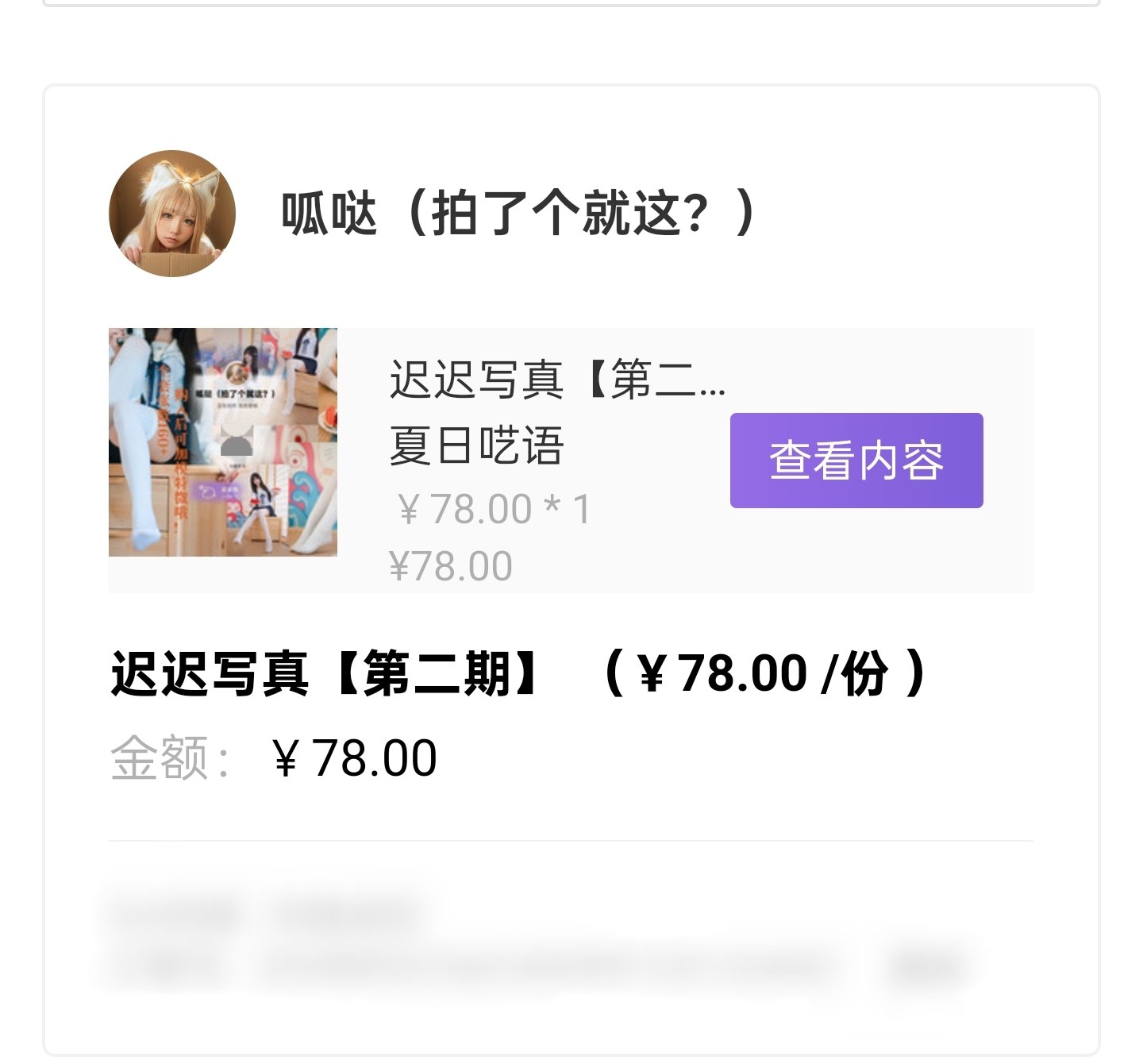Open the 迟迟写真 product thumbnail
Viewport: 1143px width, 1064px height.
coord(223,442)
